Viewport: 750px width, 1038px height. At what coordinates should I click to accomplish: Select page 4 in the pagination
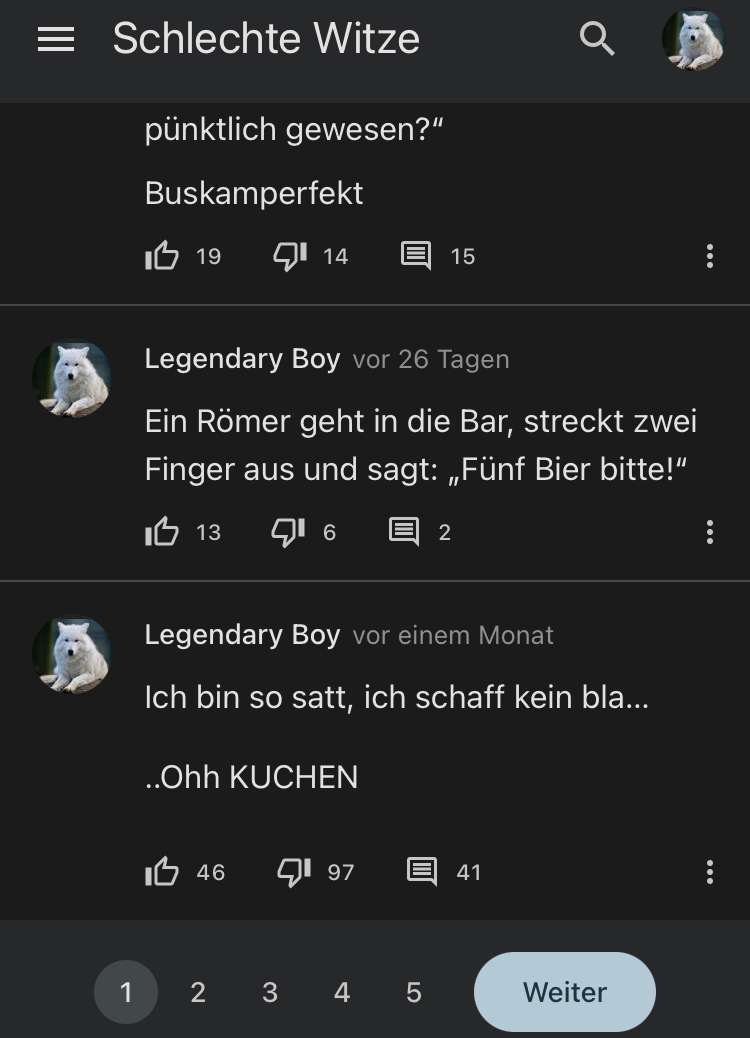click(342, 992)
